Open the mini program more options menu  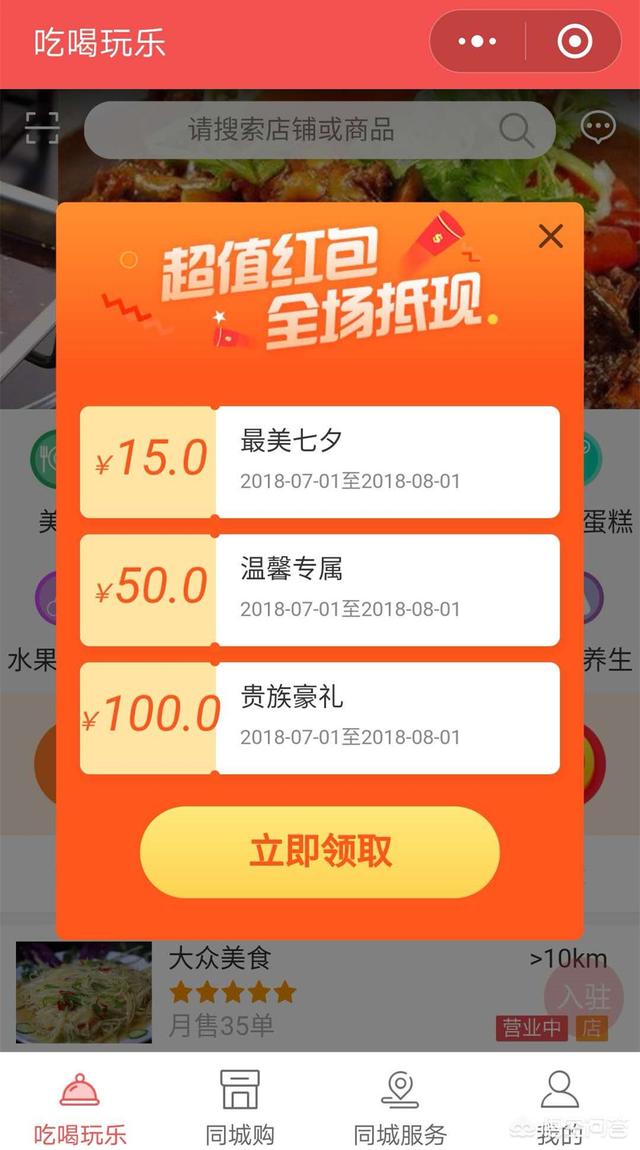[x=477, y=42]
